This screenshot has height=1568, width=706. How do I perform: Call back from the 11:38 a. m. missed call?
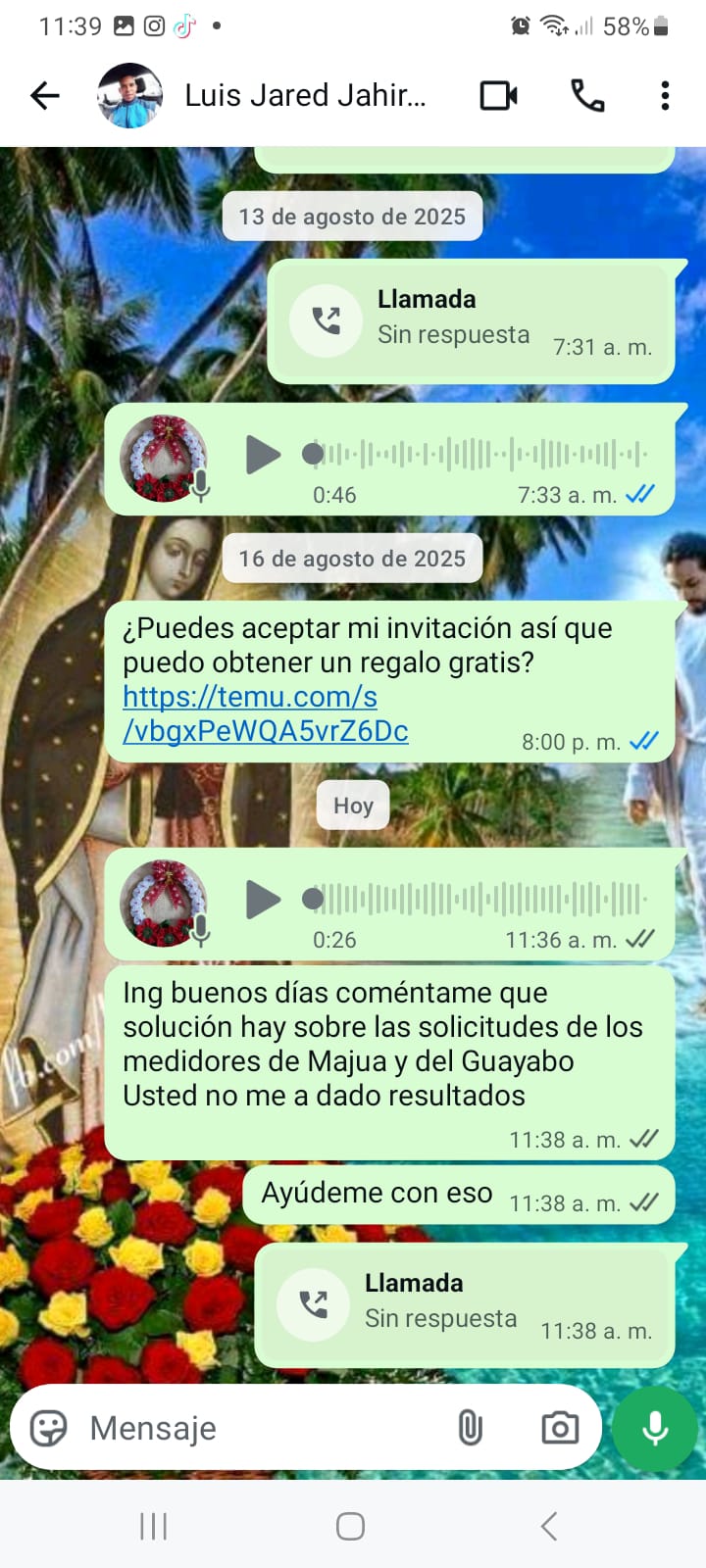[x=313, y=1304]
